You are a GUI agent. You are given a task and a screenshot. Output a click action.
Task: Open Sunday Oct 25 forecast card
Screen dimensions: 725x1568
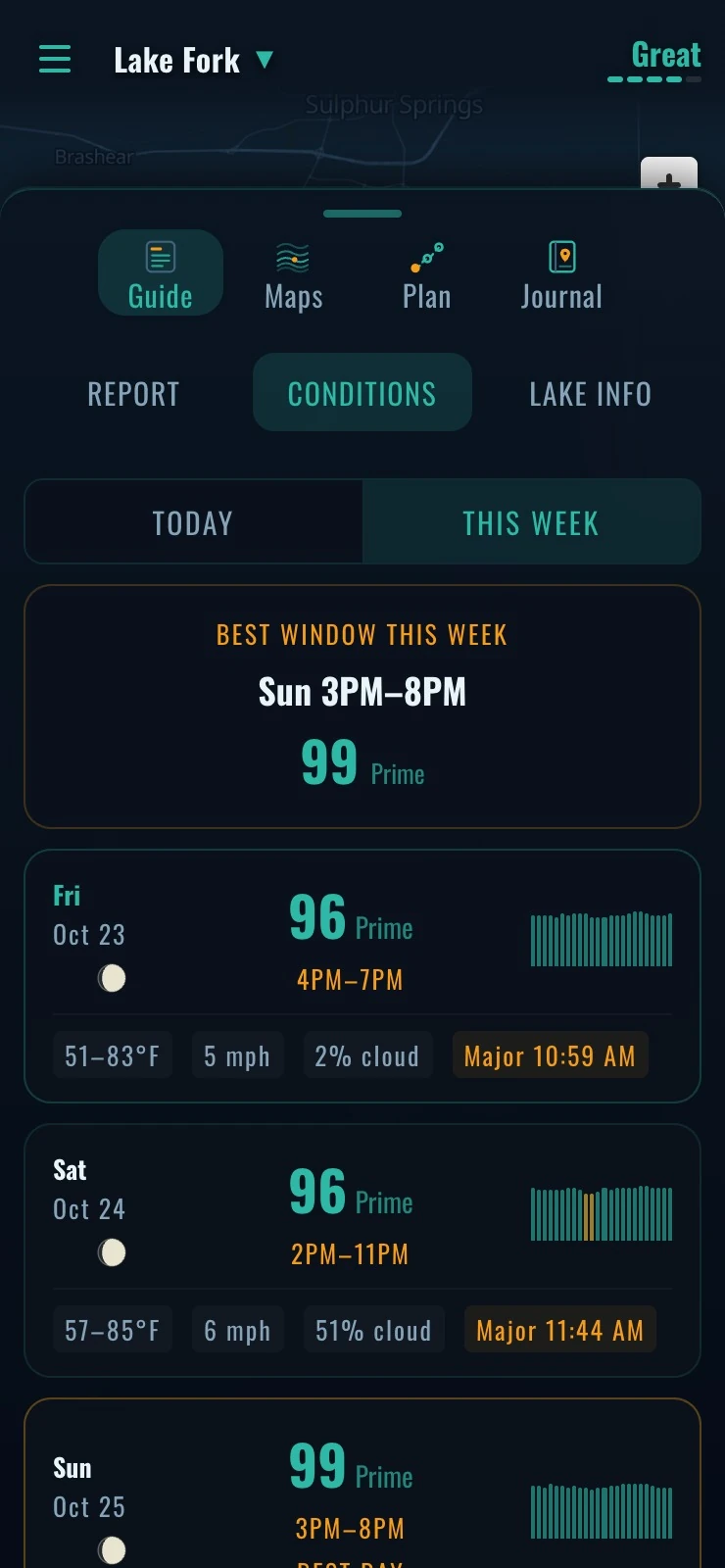coord(362,1484)
